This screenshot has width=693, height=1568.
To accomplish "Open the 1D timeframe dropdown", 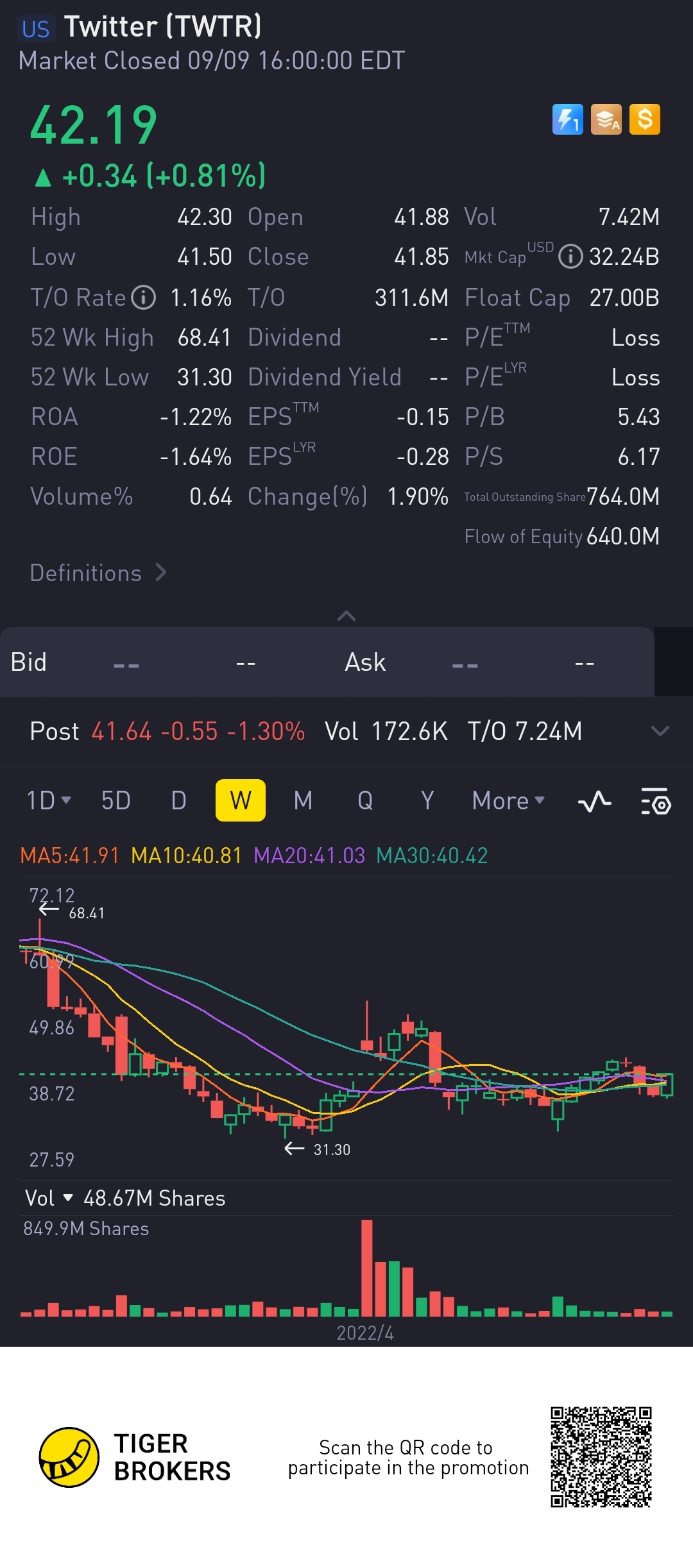I will point(49,800).
